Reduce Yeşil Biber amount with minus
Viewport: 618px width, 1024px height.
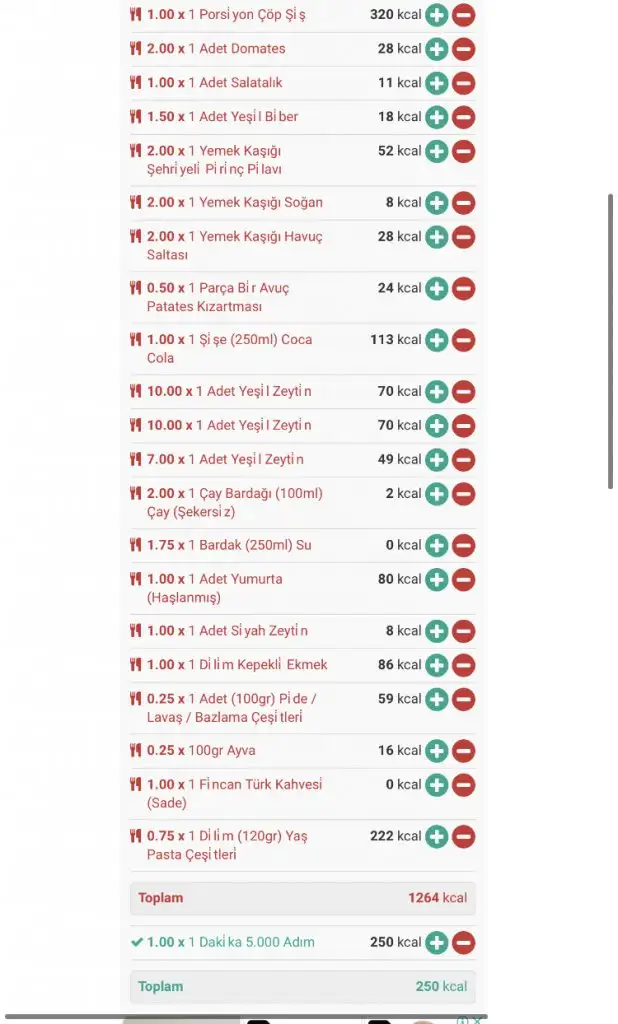click(x=463, y=117)
